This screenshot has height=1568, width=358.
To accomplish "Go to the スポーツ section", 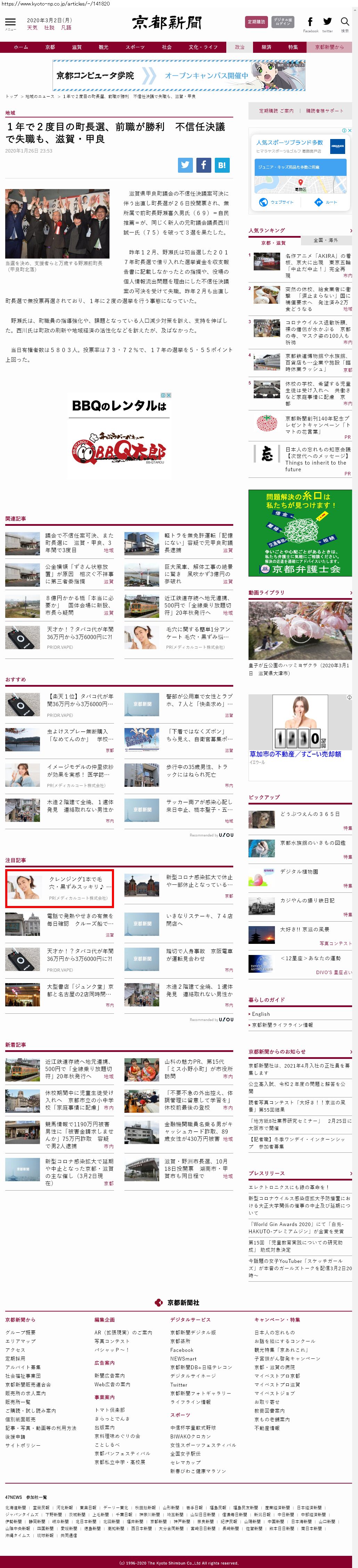I will coord(135,47).
